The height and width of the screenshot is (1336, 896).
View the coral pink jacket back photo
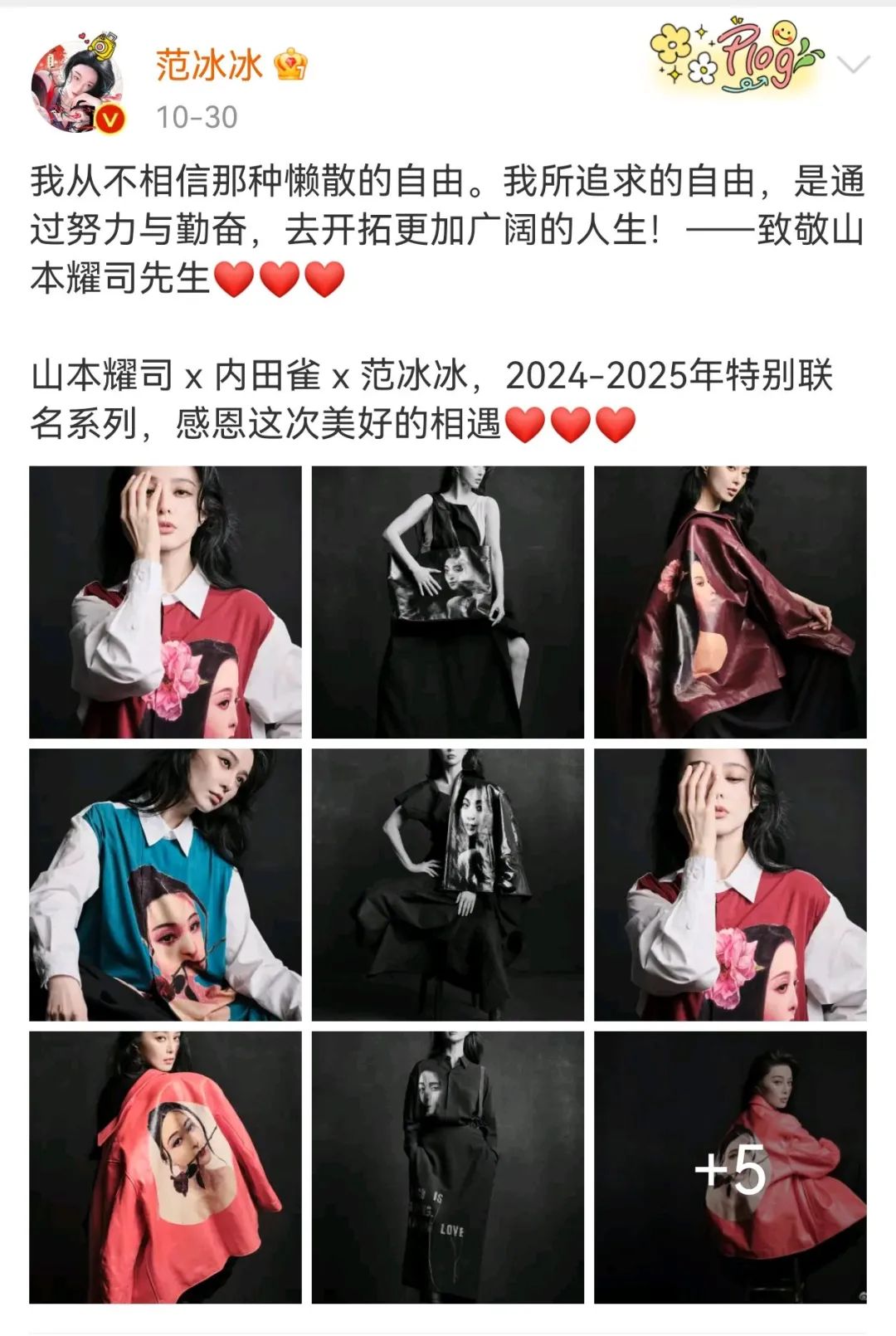[x=165, y=1167]
